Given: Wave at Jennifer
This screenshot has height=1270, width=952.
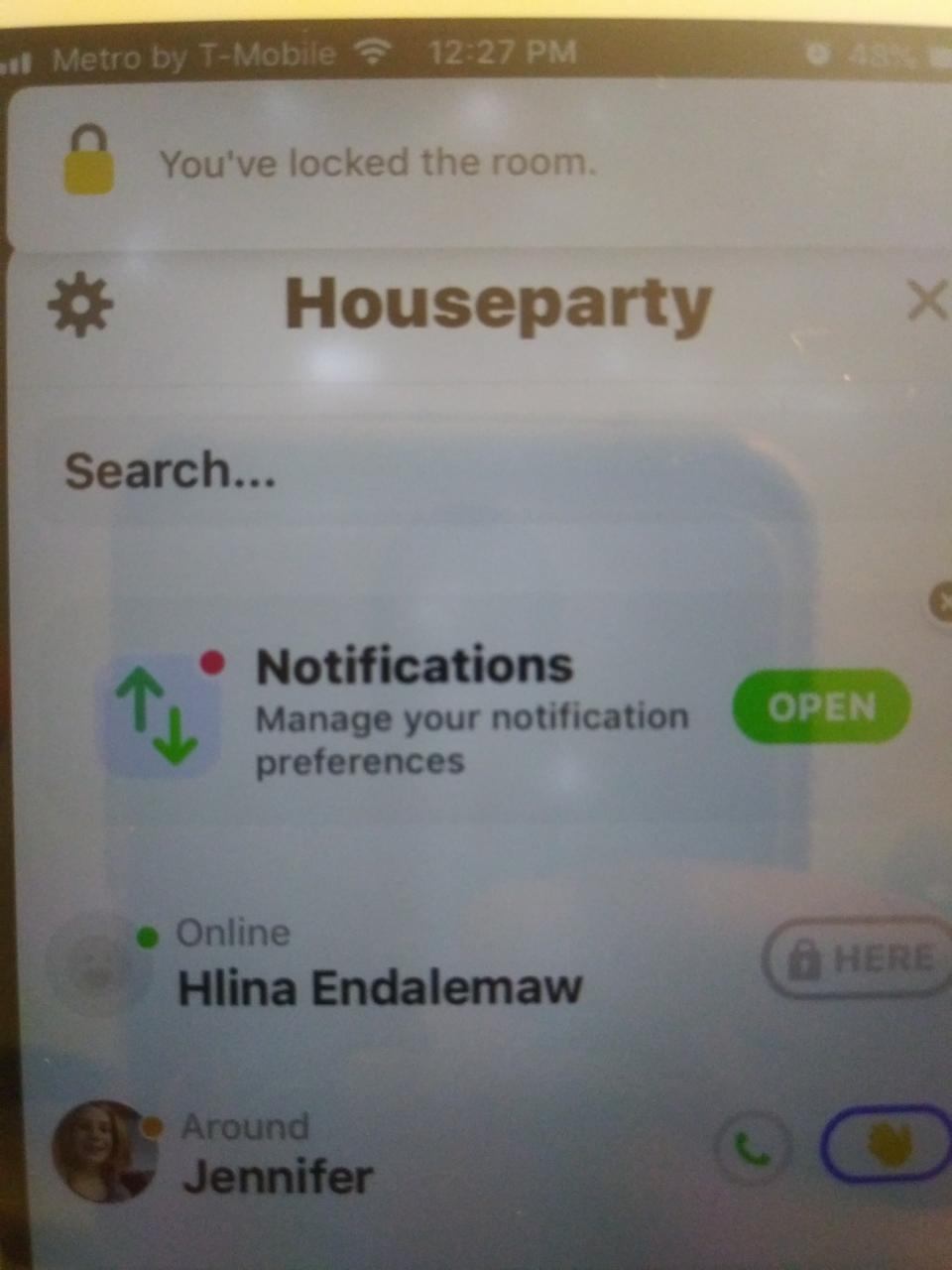Looking at the screenshot, I should 886,1146.
